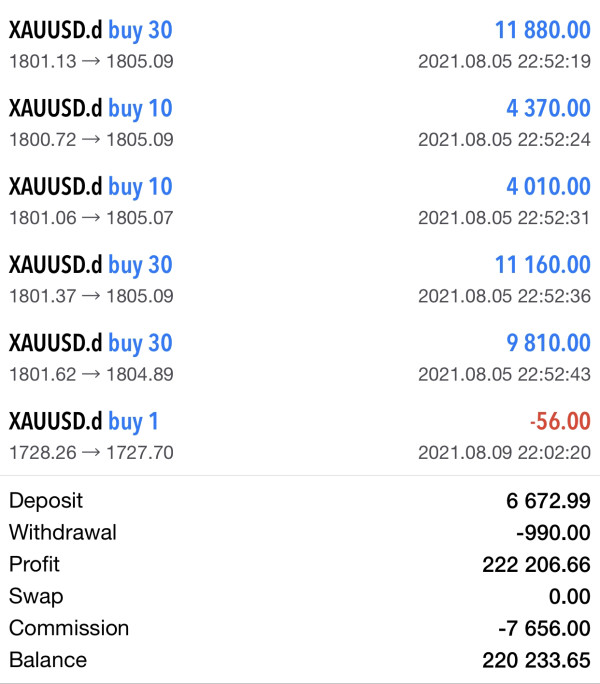
Task: Open the losing buy 1 trade at 1728.26
Action: pyautogui.click(x=300, y=434)
